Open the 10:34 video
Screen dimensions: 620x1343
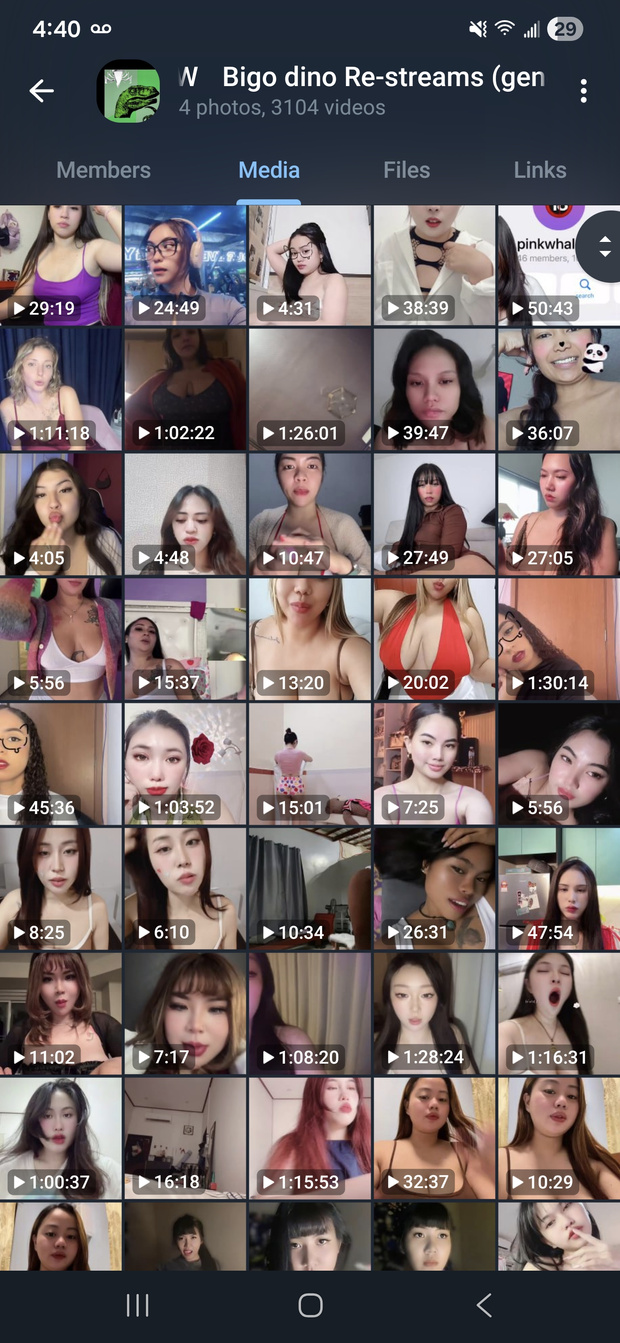309,889
